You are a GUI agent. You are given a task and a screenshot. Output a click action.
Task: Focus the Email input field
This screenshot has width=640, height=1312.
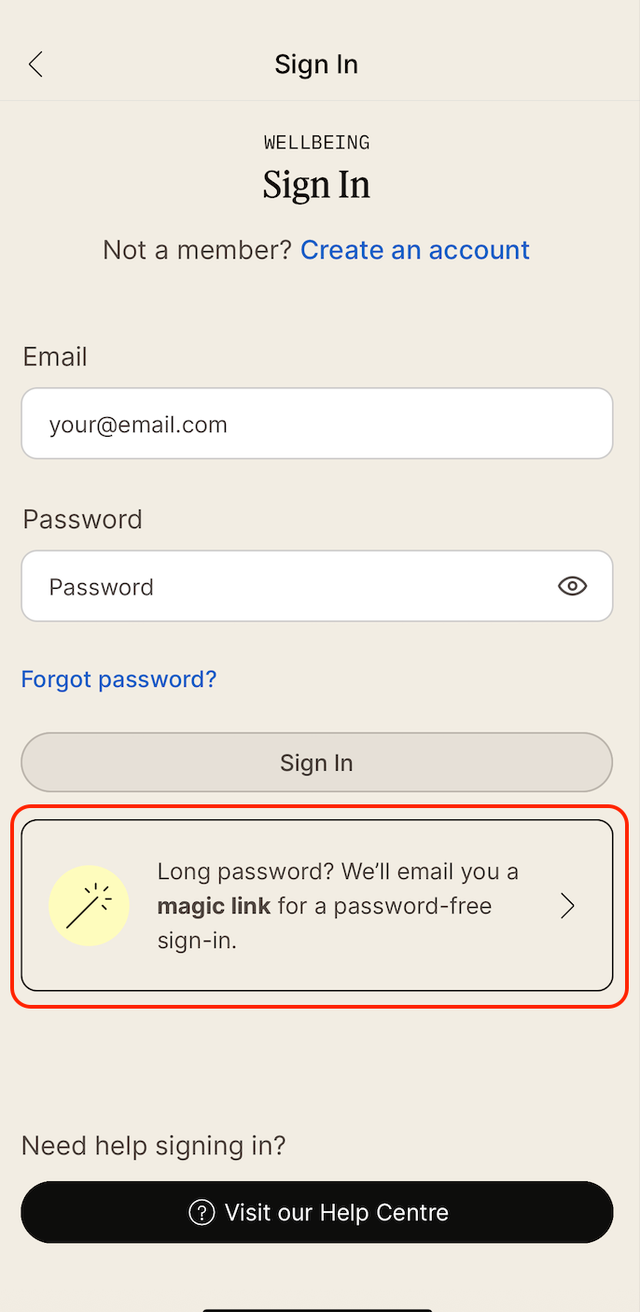click(317, 424)
